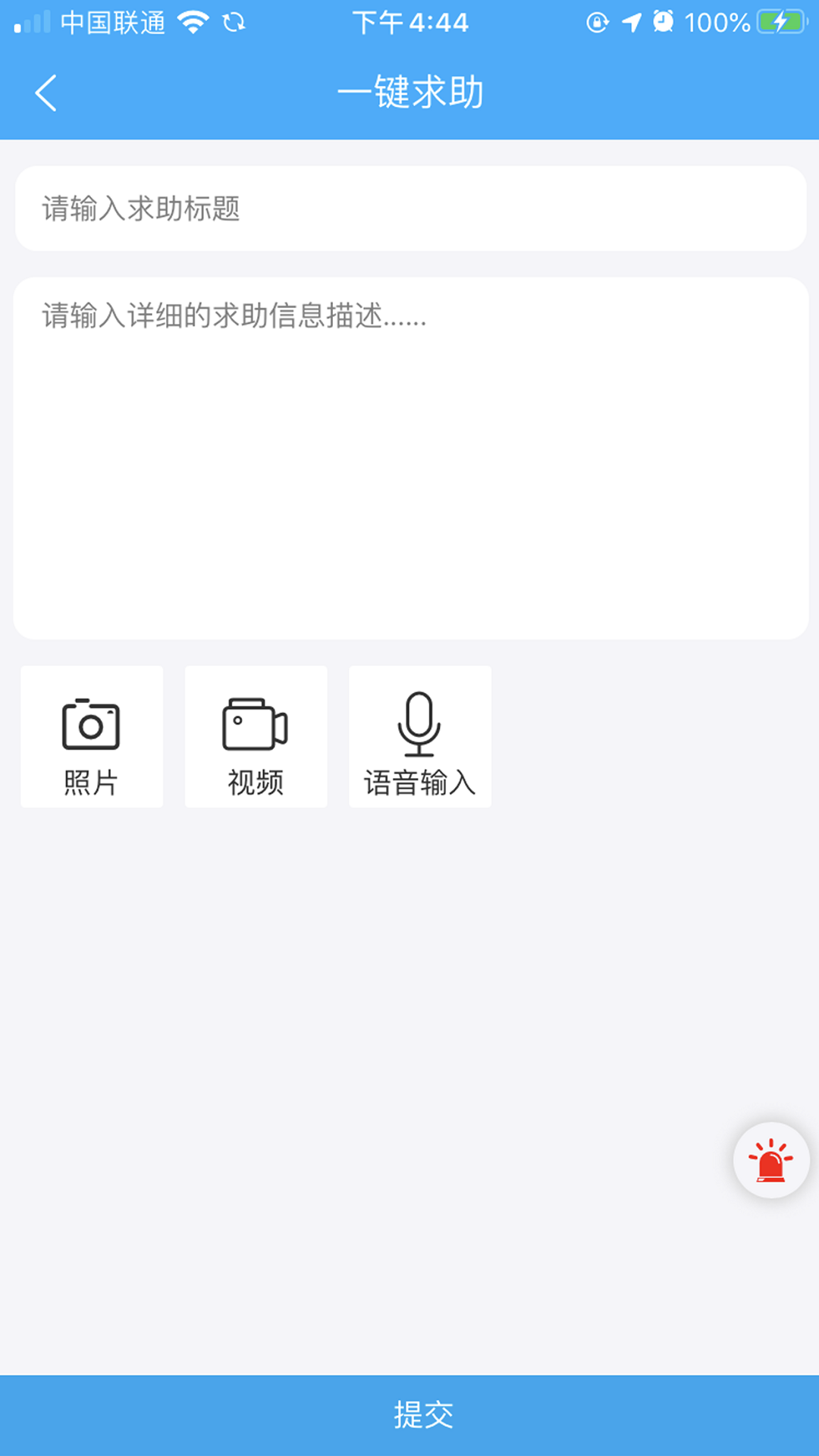The height and width of the screenshot is (1456, 819).
Task: Tap the red alarm siren floating button
Action: tap(770, 1160)
